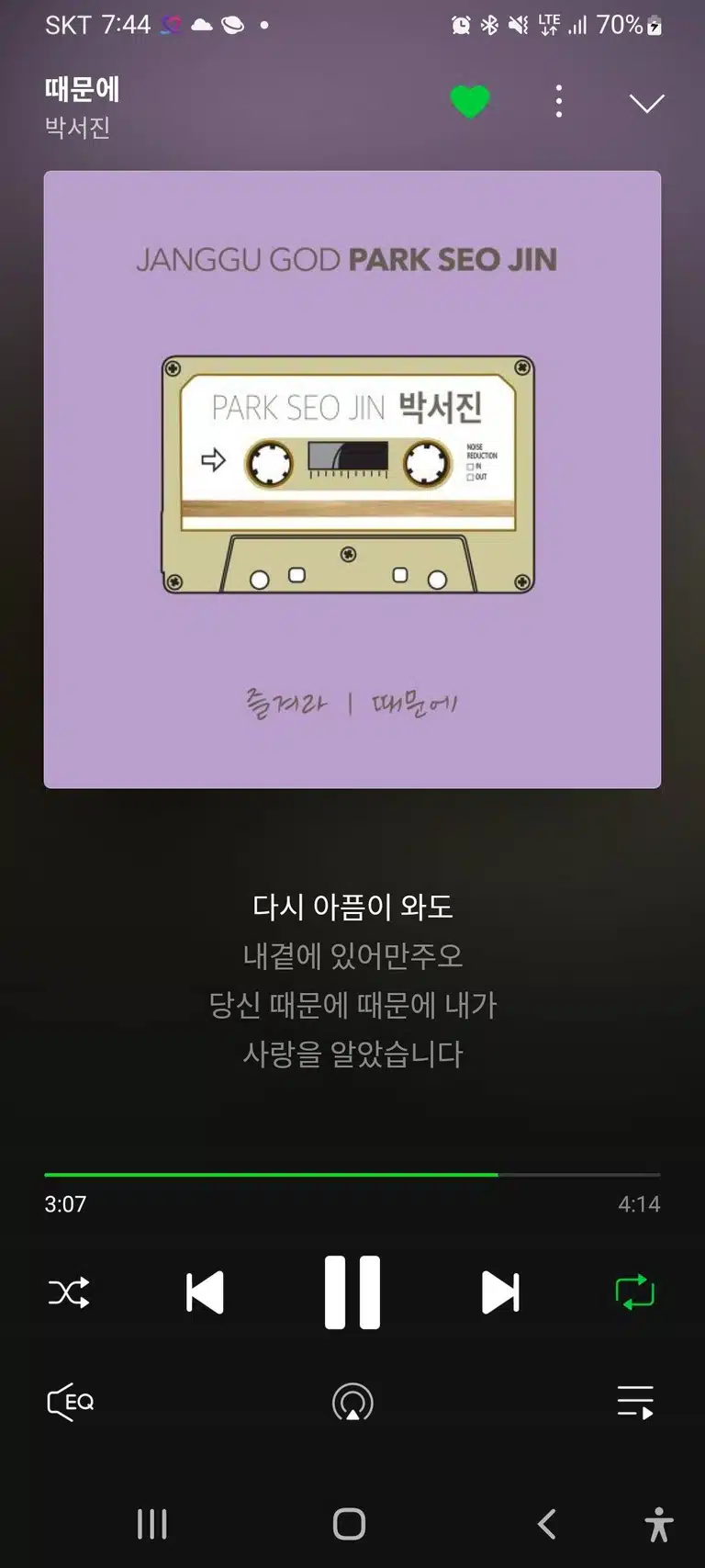
Task: Open the cast to device option
Action: [352, 1402]
